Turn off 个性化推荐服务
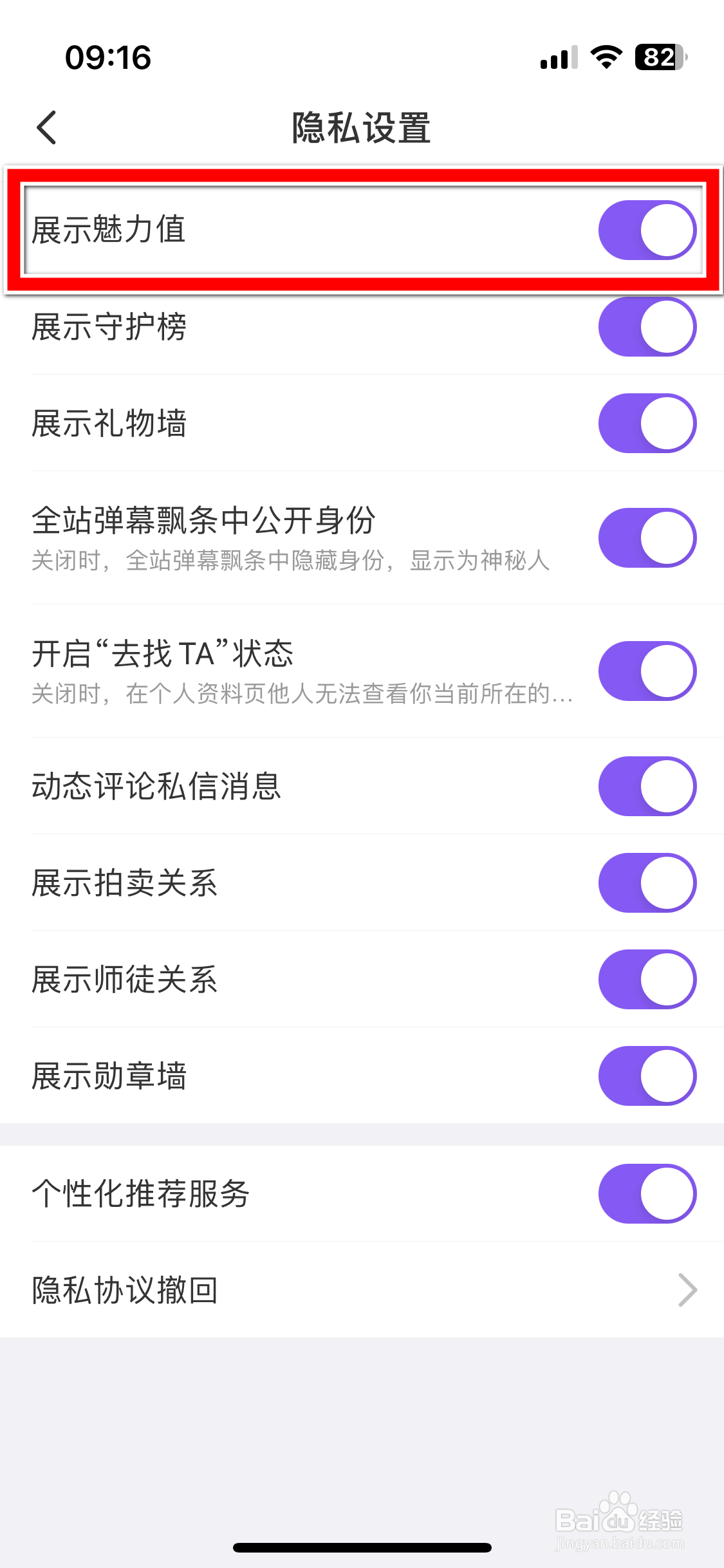Viewport: 724px width, 1568px height. point(647,1194)
